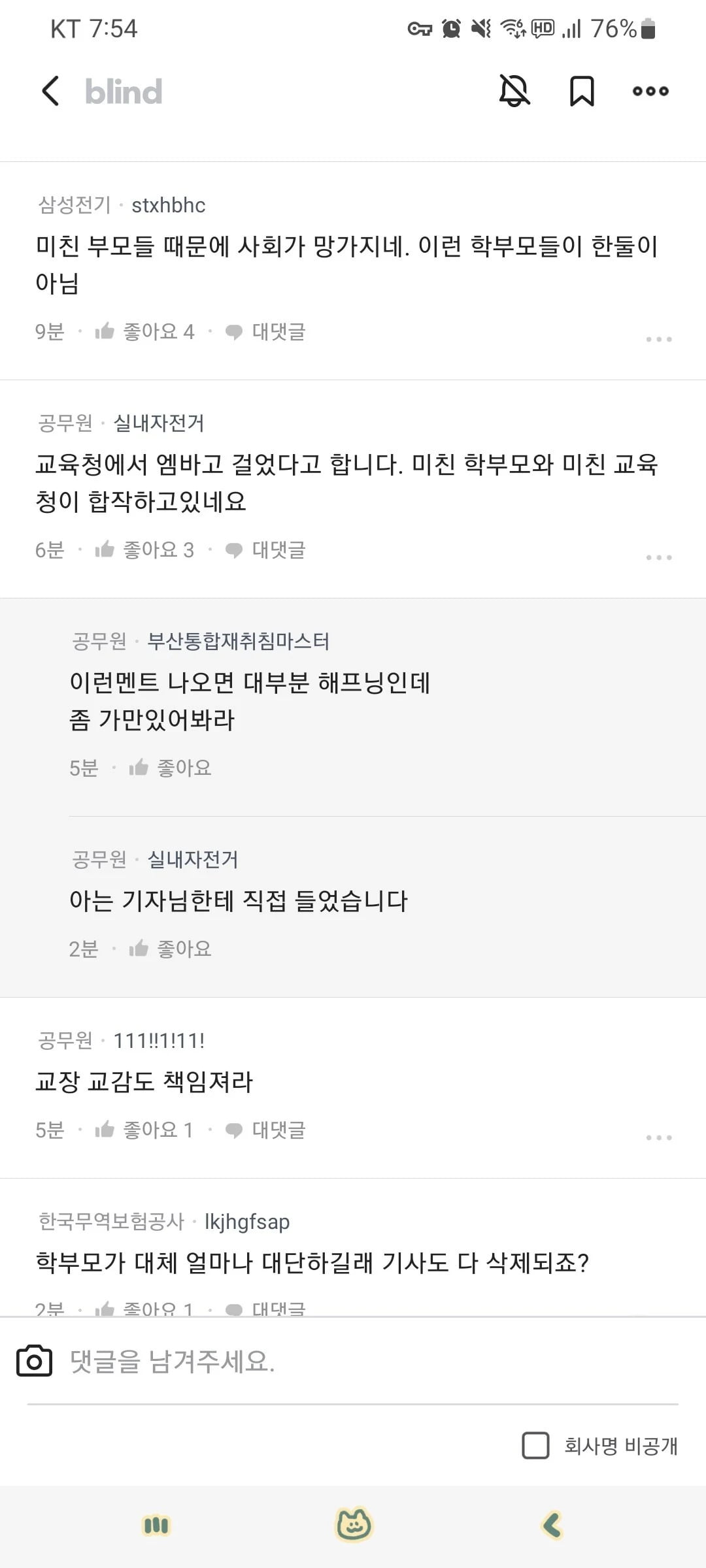Check the 회사명 비공개 box

point(535,1445)
